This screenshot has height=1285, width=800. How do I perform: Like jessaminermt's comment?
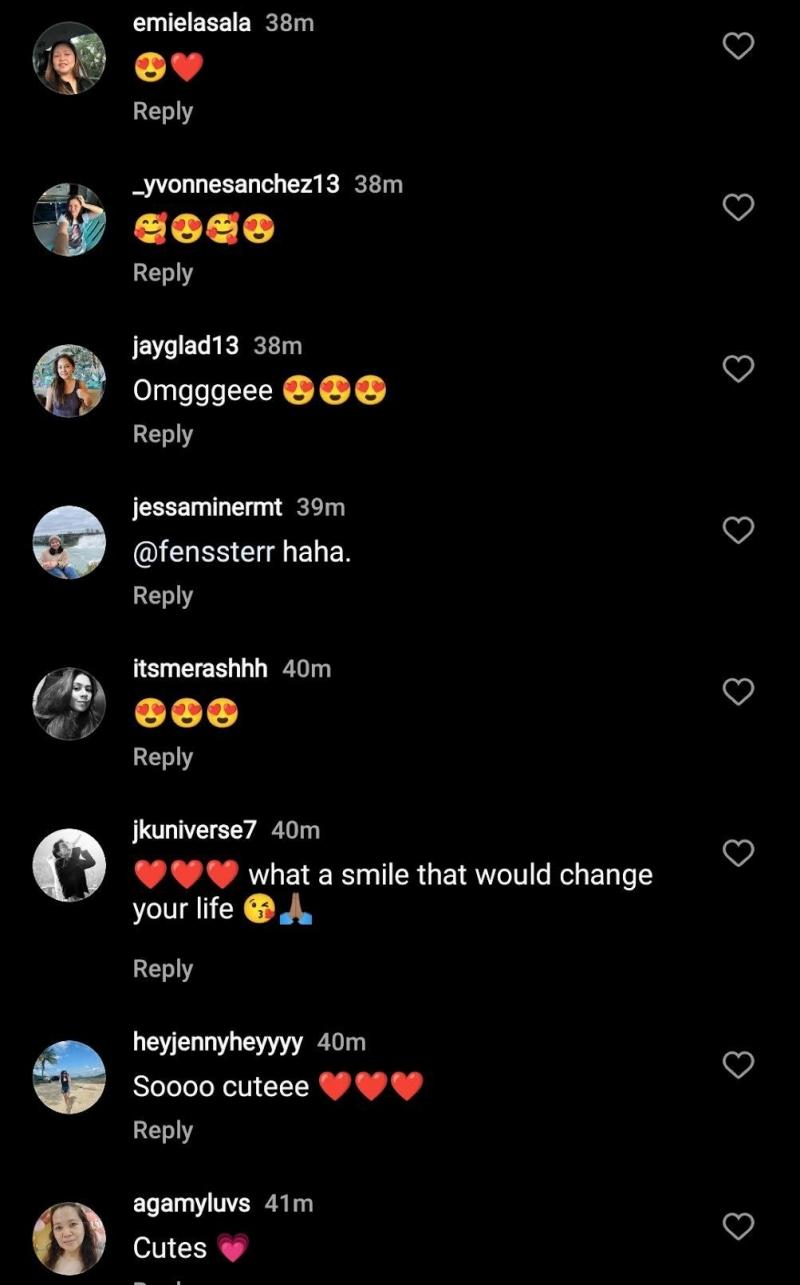(738, 530)
